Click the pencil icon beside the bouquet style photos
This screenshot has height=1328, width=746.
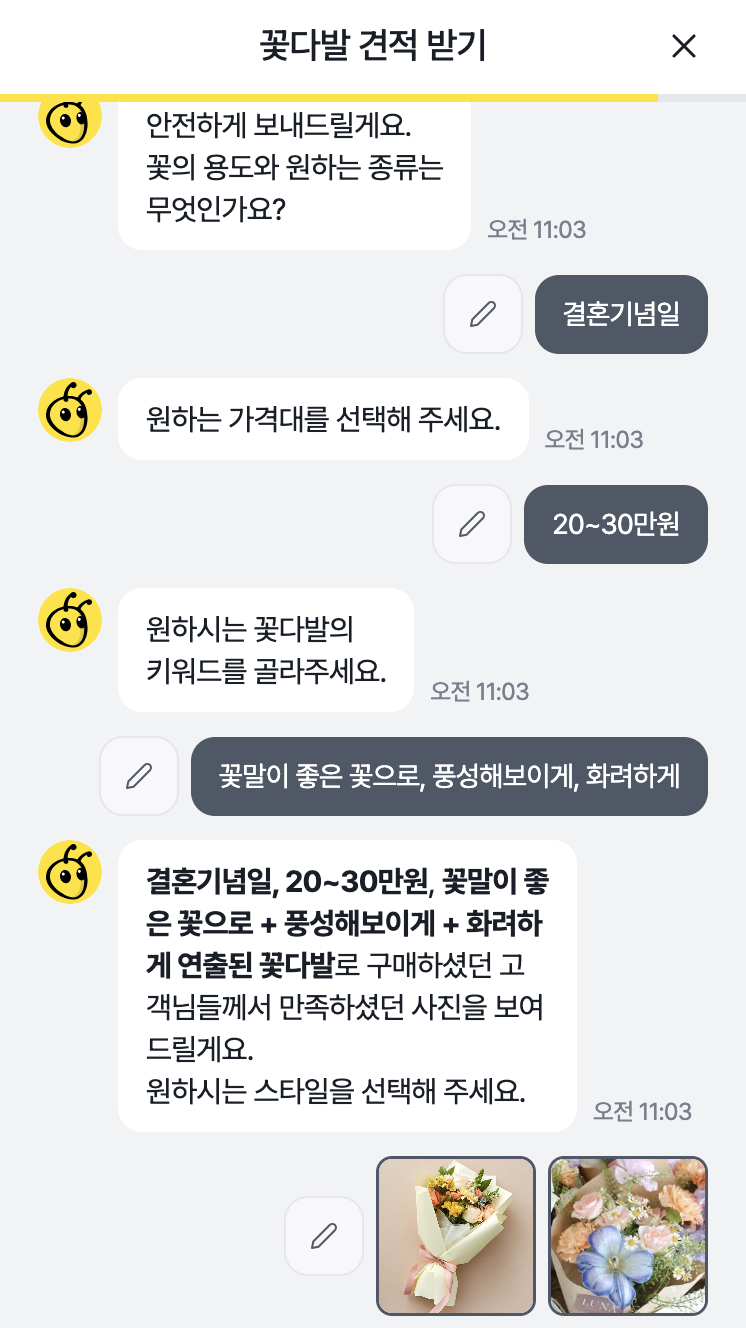[x=323, y=1236]
